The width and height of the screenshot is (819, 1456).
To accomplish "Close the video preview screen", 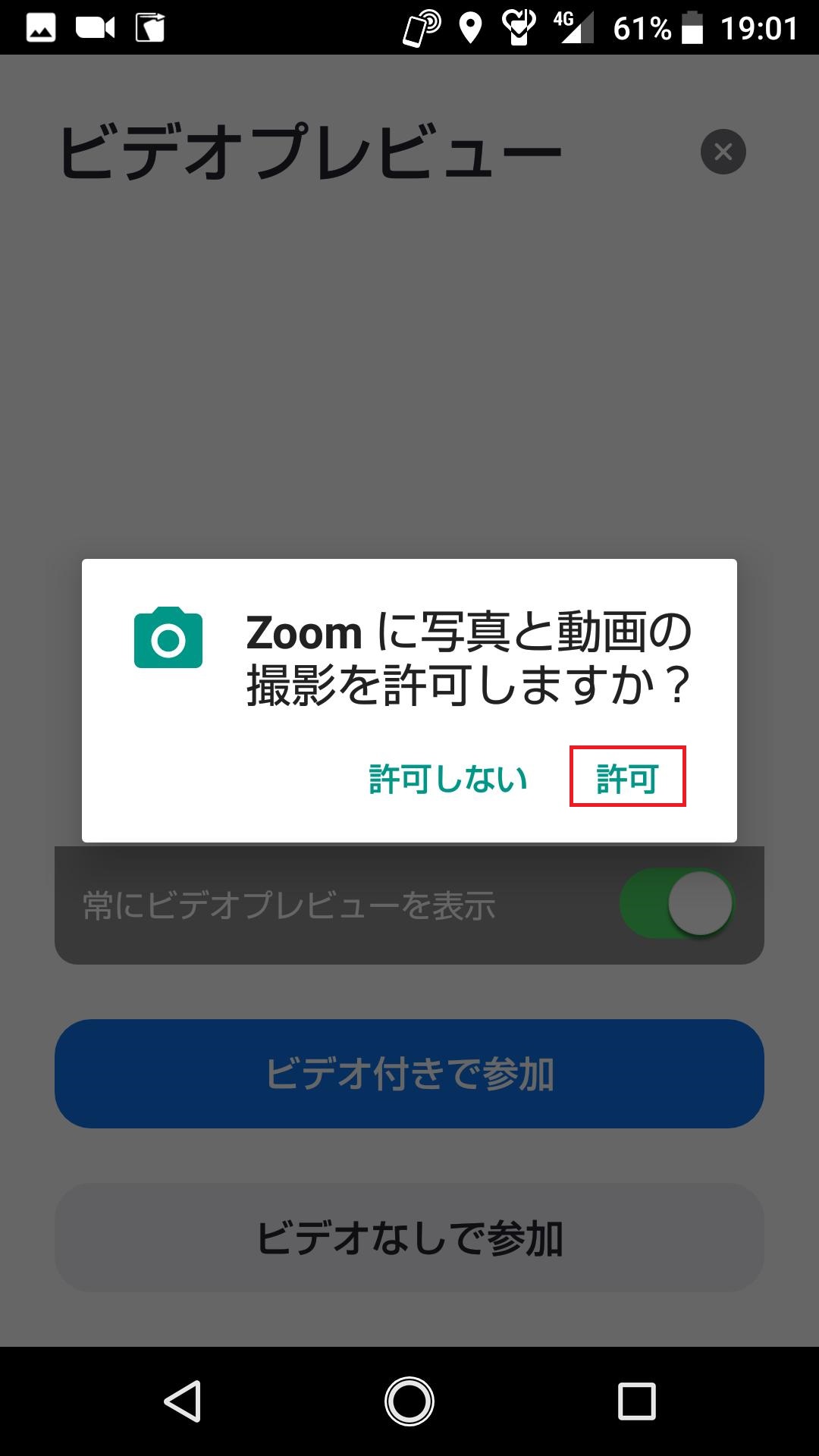I will point(723,152).
